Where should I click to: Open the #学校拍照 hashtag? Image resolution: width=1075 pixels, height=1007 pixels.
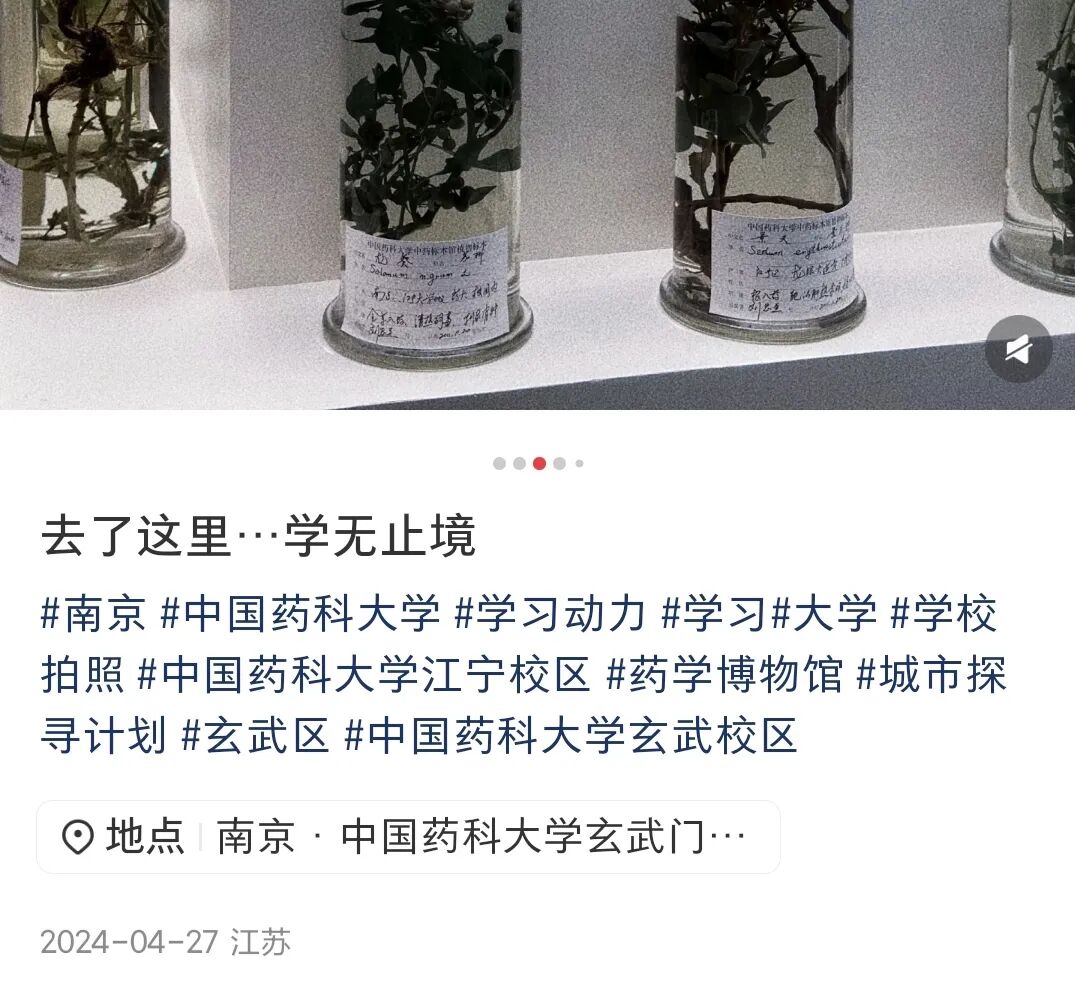943,613
